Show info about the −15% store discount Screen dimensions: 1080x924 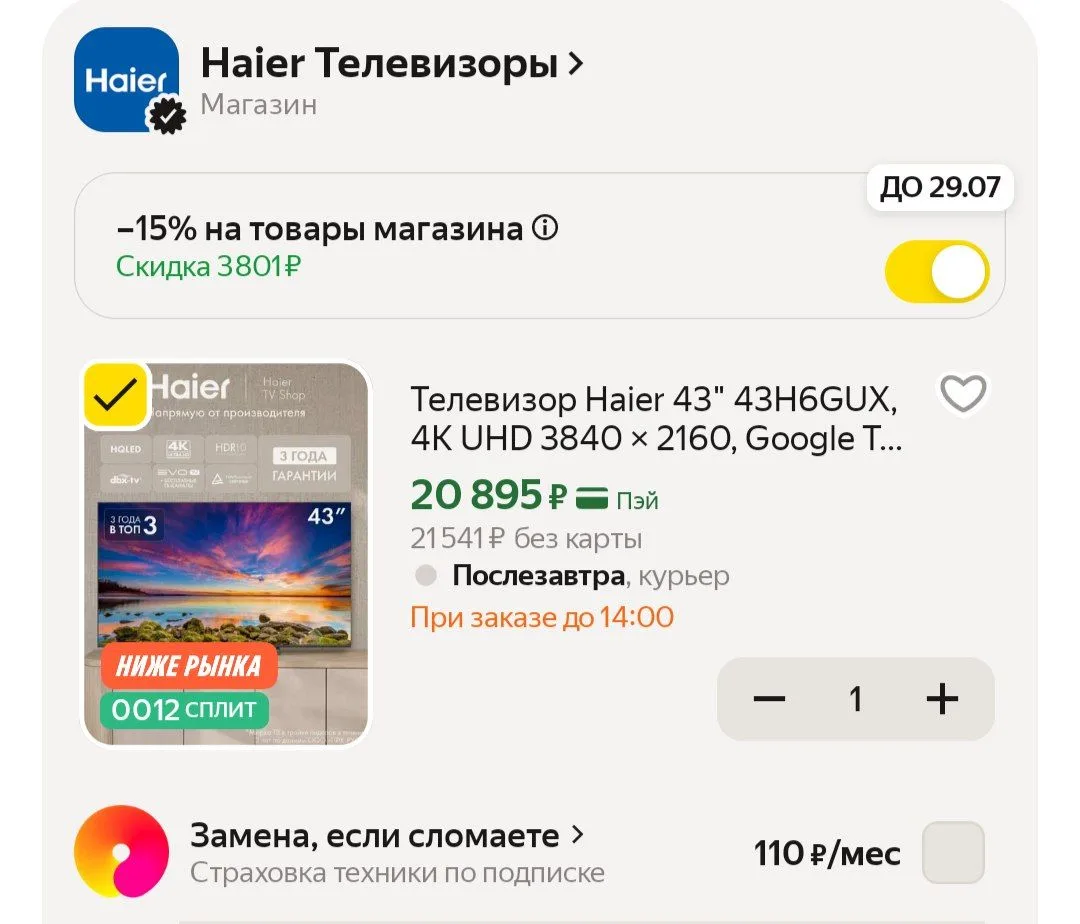545,227
